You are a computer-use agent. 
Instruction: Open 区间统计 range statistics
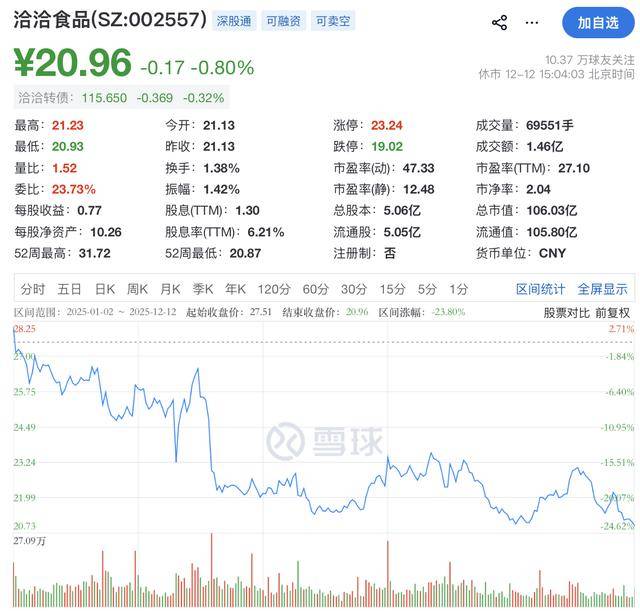point(540,289)
